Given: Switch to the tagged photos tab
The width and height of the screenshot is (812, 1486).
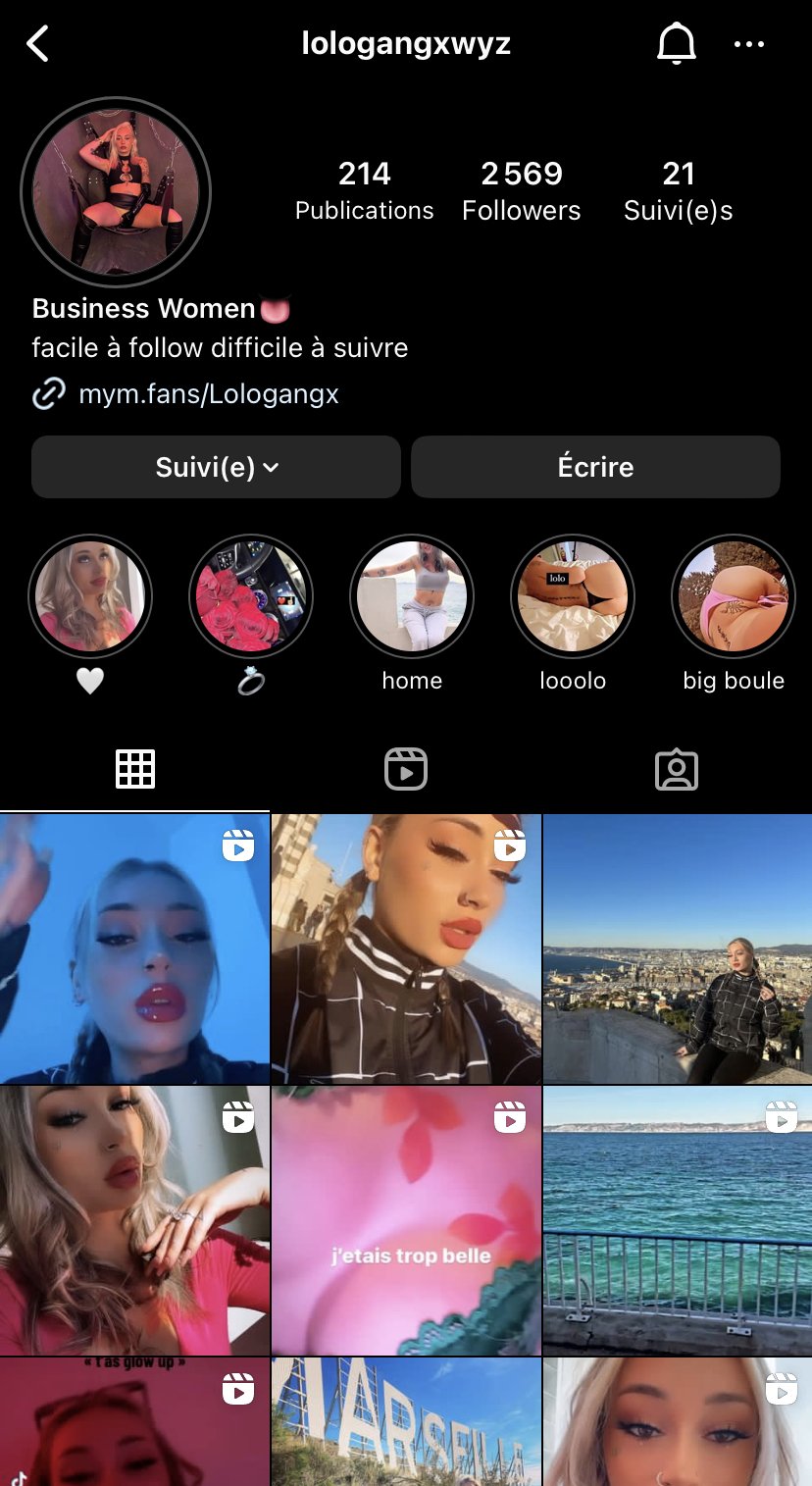Looking at the screenshot, I should 677,769.
